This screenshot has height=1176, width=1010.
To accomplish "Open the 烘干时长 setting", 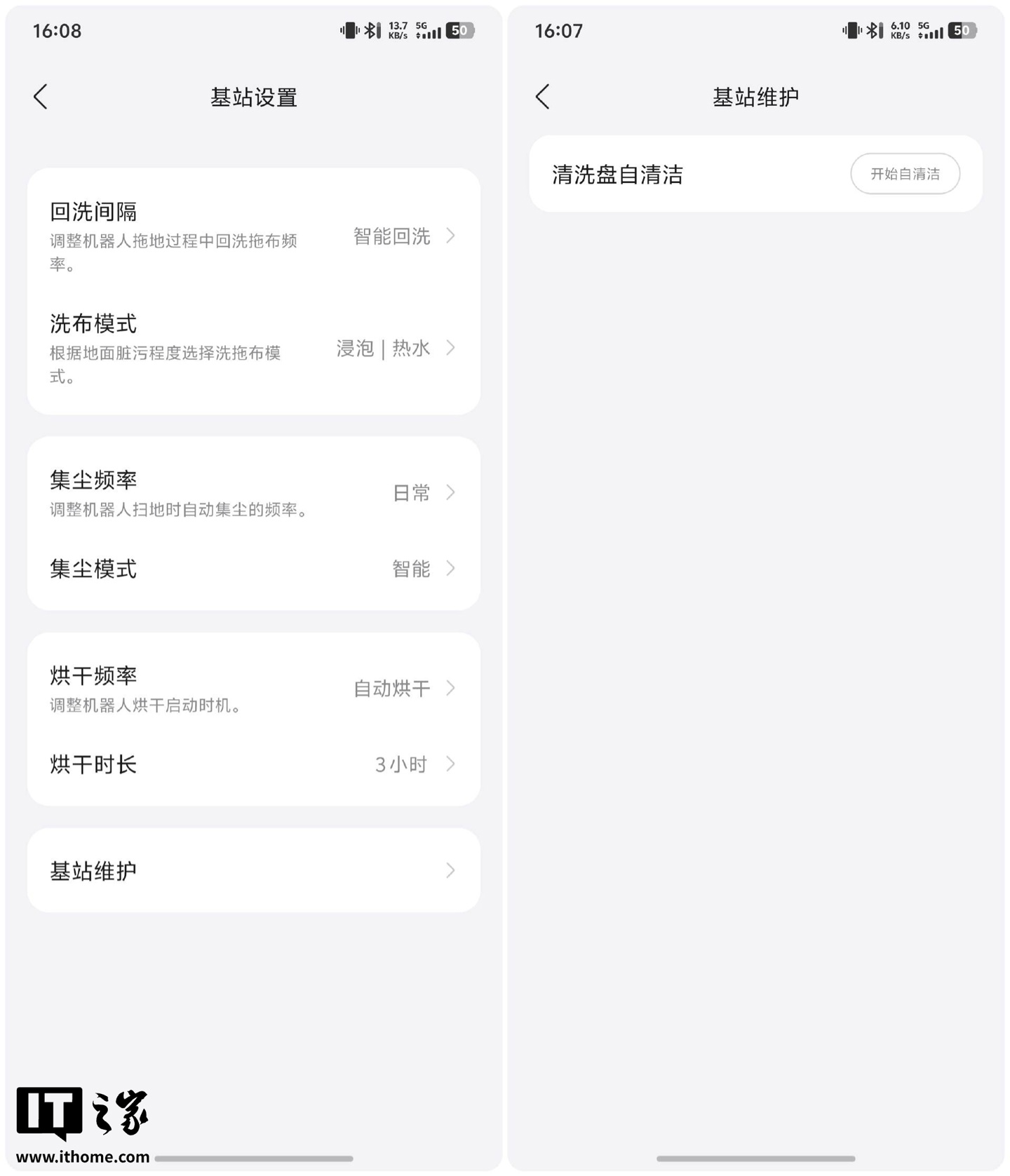I will (x=253, y=764).
